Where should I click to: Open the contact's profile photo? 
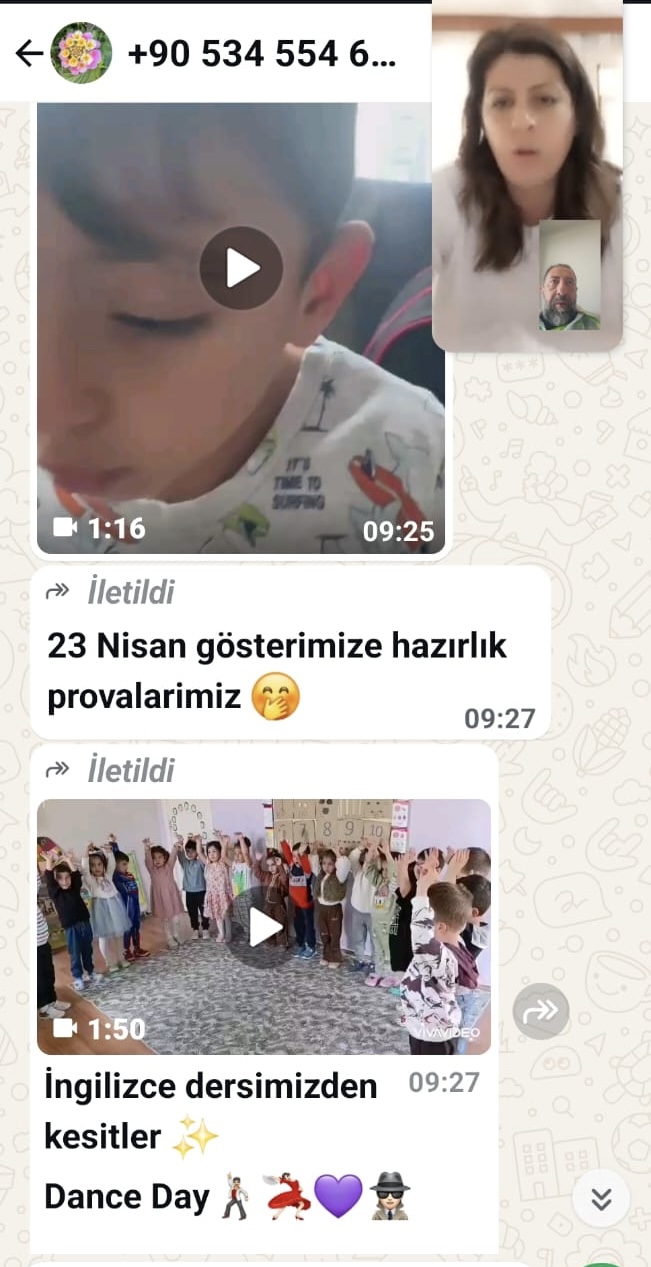click(x=81, y=53)
